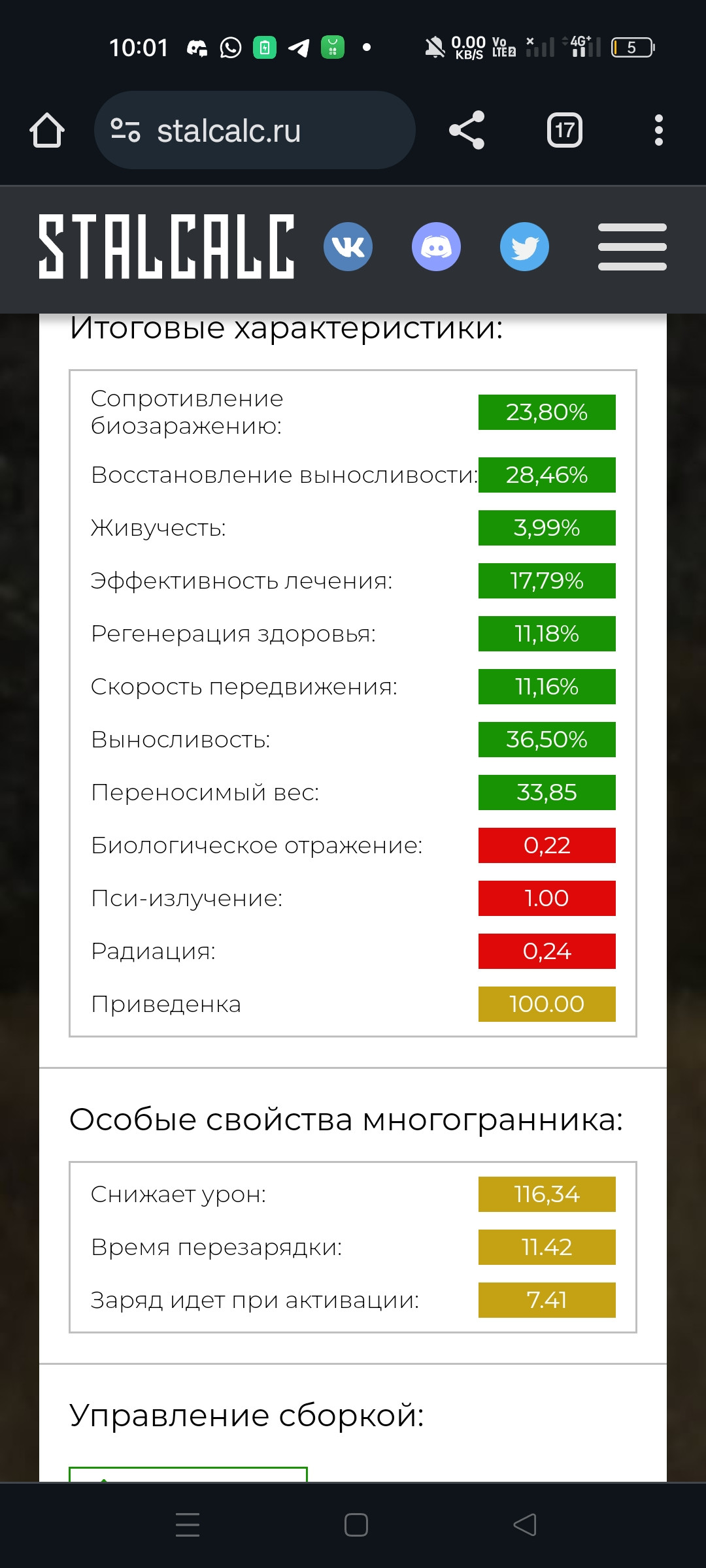
Task: Open the browser home page
Action: tap(47, 130)
